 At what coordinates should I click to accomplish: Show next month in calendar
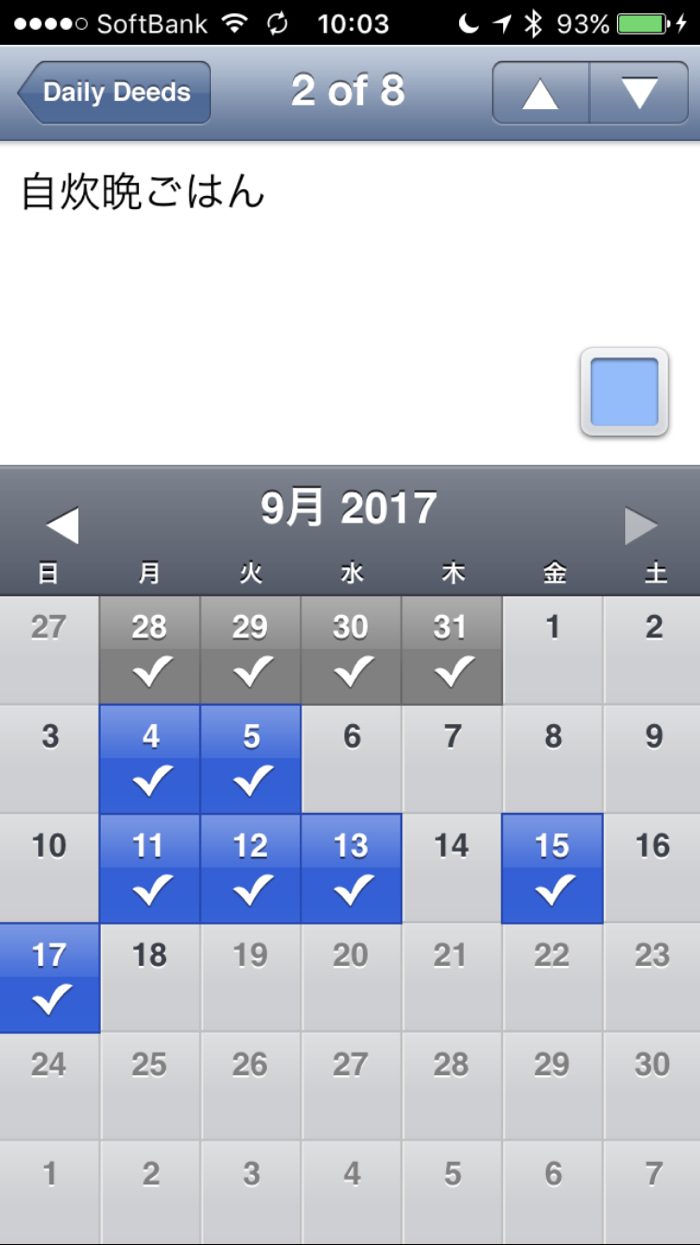640,525
